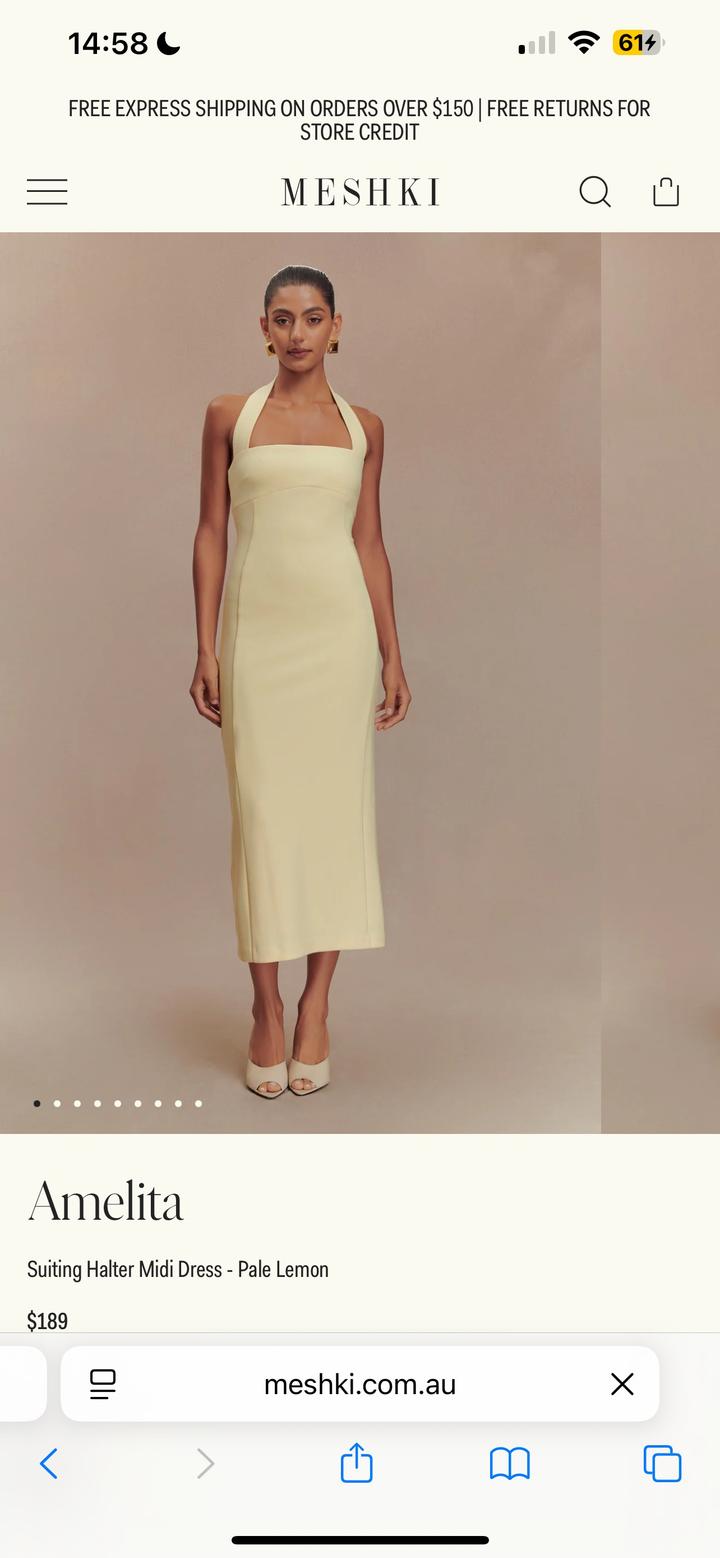Tap the Amelita dress product photo
720x1558 pixels.
300,680
